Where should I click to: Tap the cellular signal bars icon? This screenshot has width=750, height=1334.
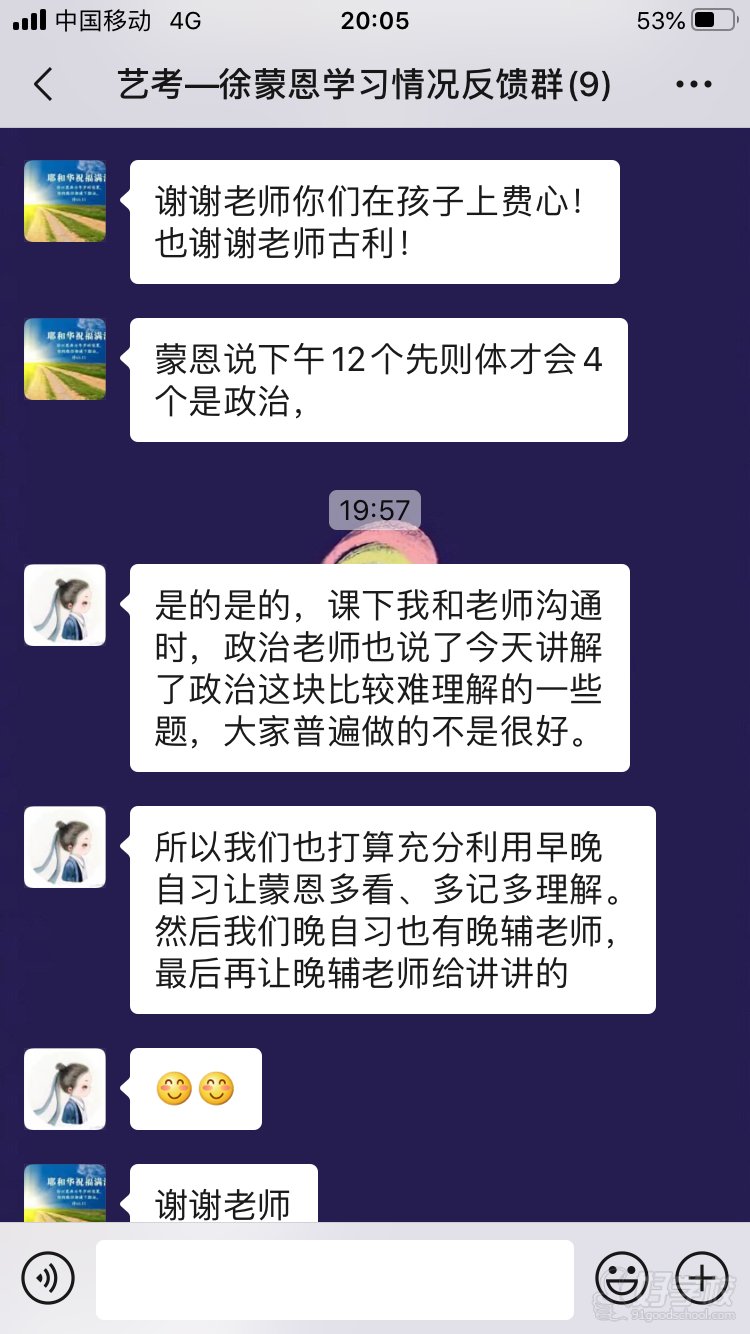(30, 20)
